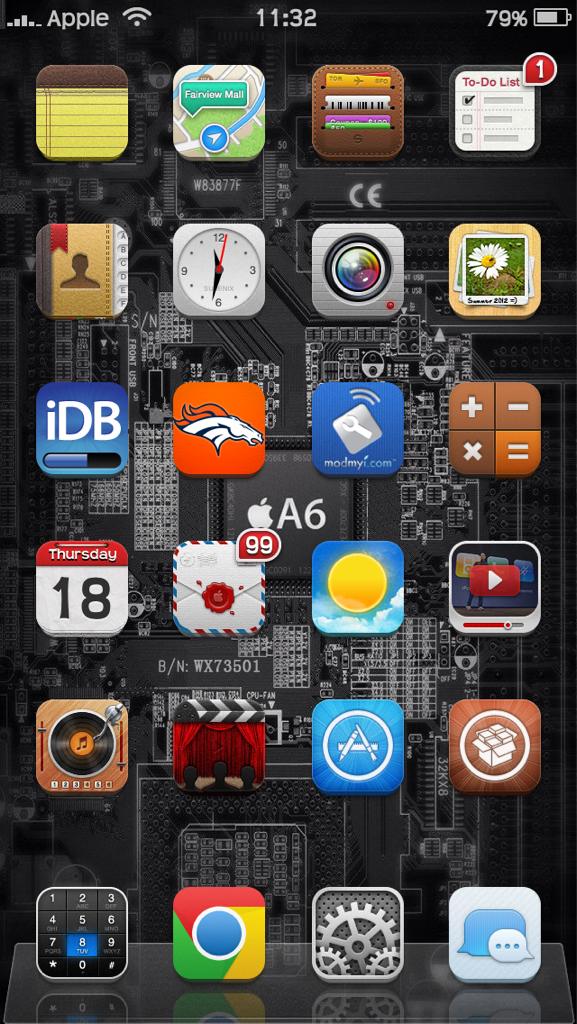Open the Calendar showing Thursday 18
Image resolution: width=577 pixels, height=1024 pixels.
click(x=82, y=588)
